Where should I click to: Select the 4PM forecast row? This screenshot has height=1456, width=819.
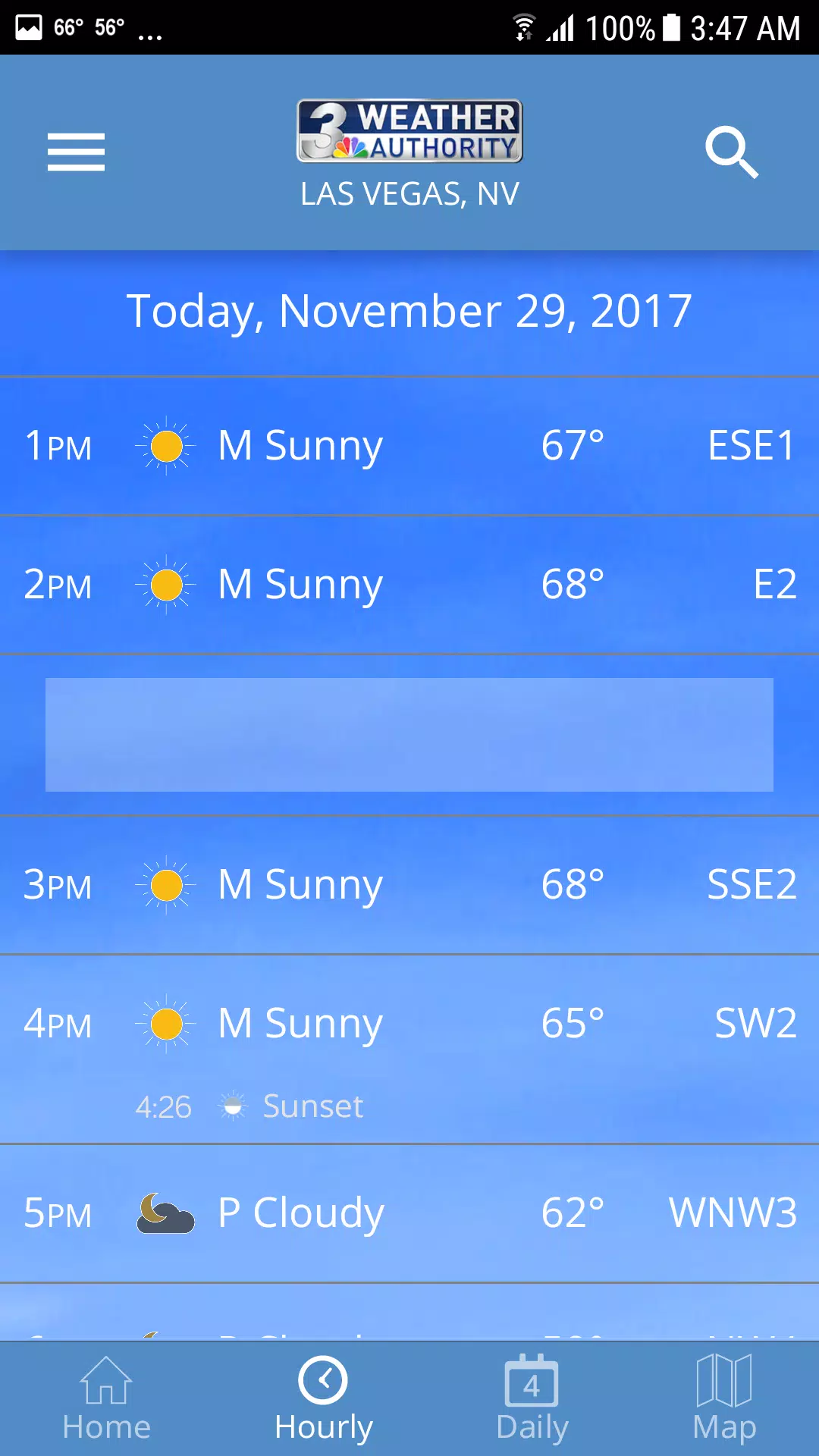[409, 1022]
